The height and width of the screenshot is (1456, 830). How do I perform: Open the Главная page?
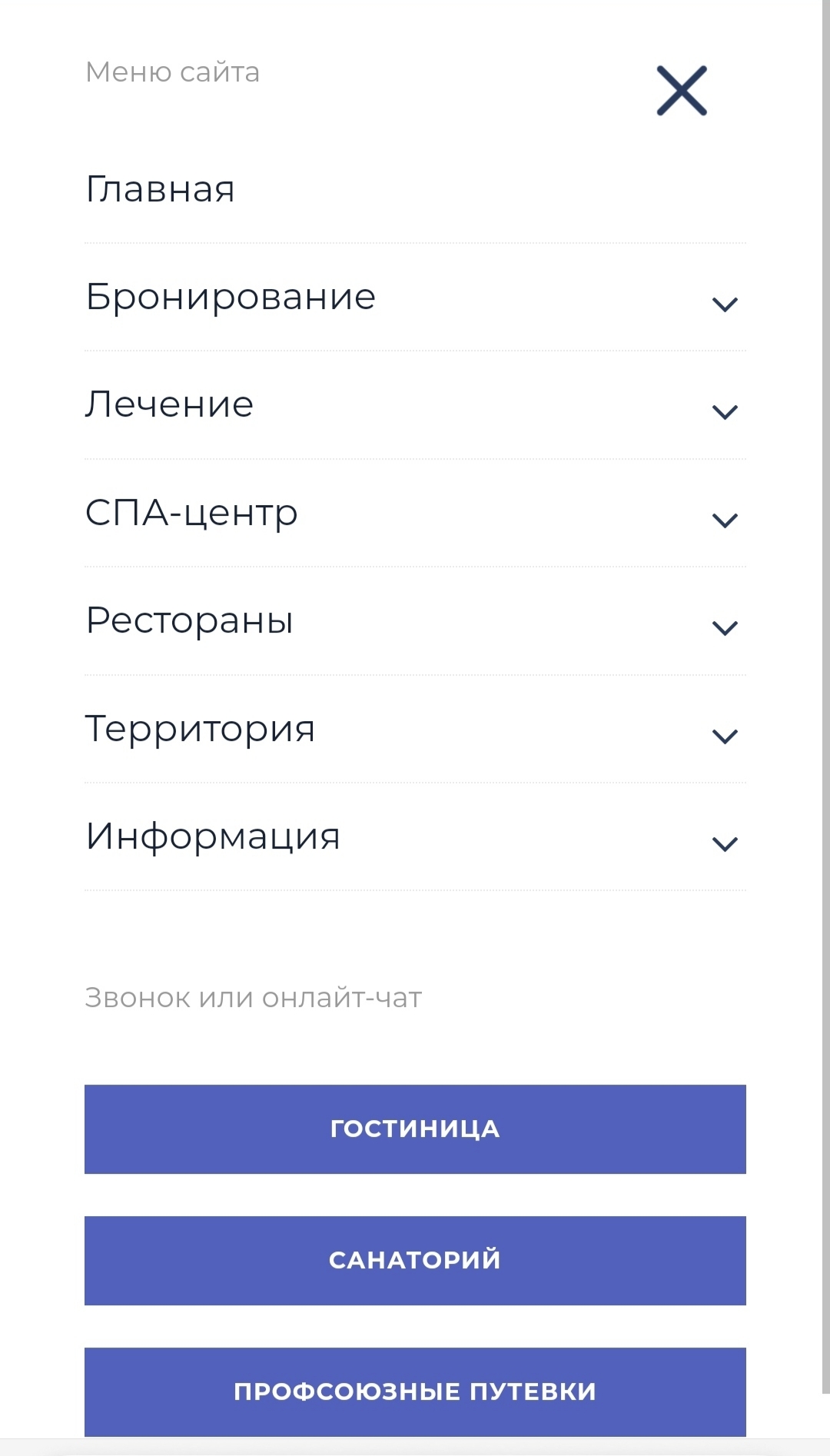pos(160,189)
